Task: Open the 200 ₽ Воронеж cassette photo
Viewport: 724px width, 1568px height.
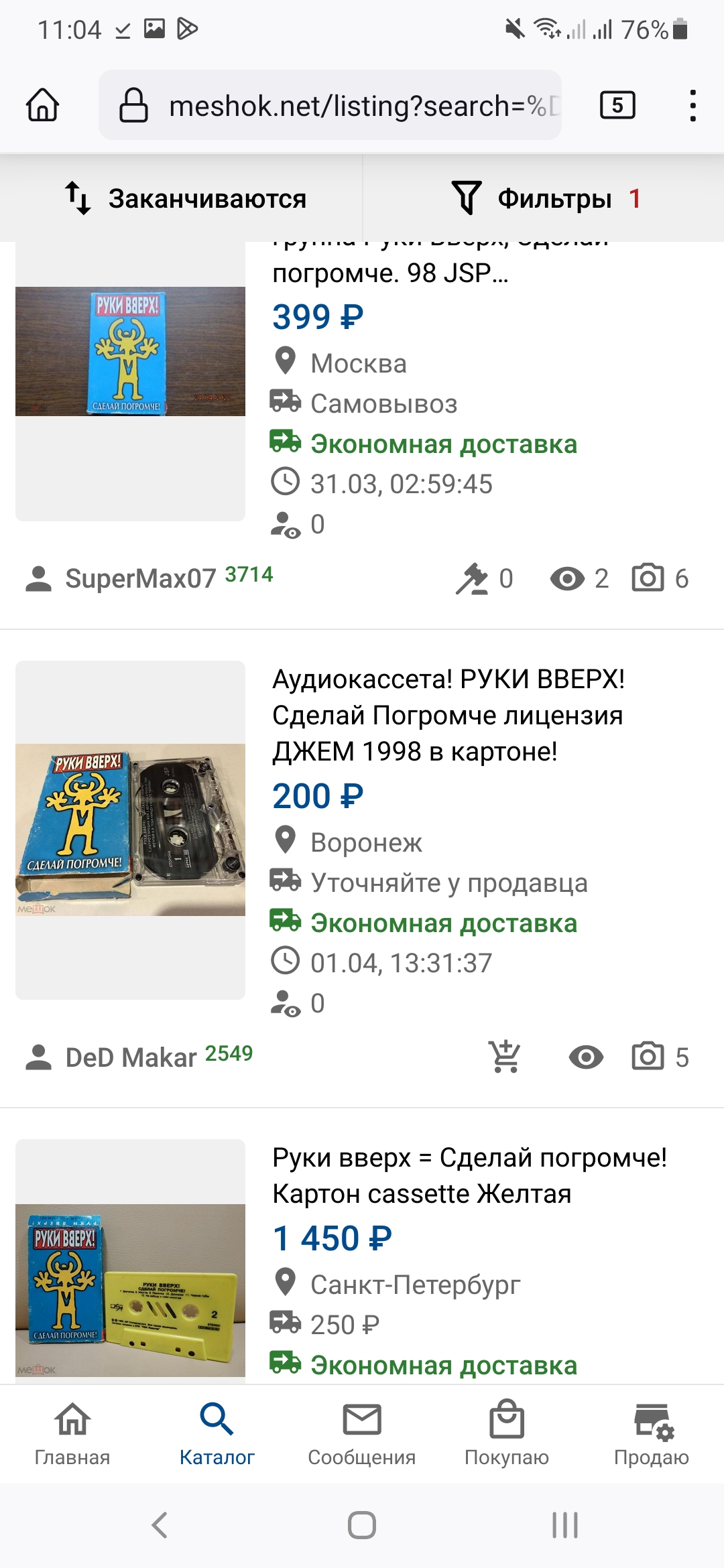Action: coord(130,830)
